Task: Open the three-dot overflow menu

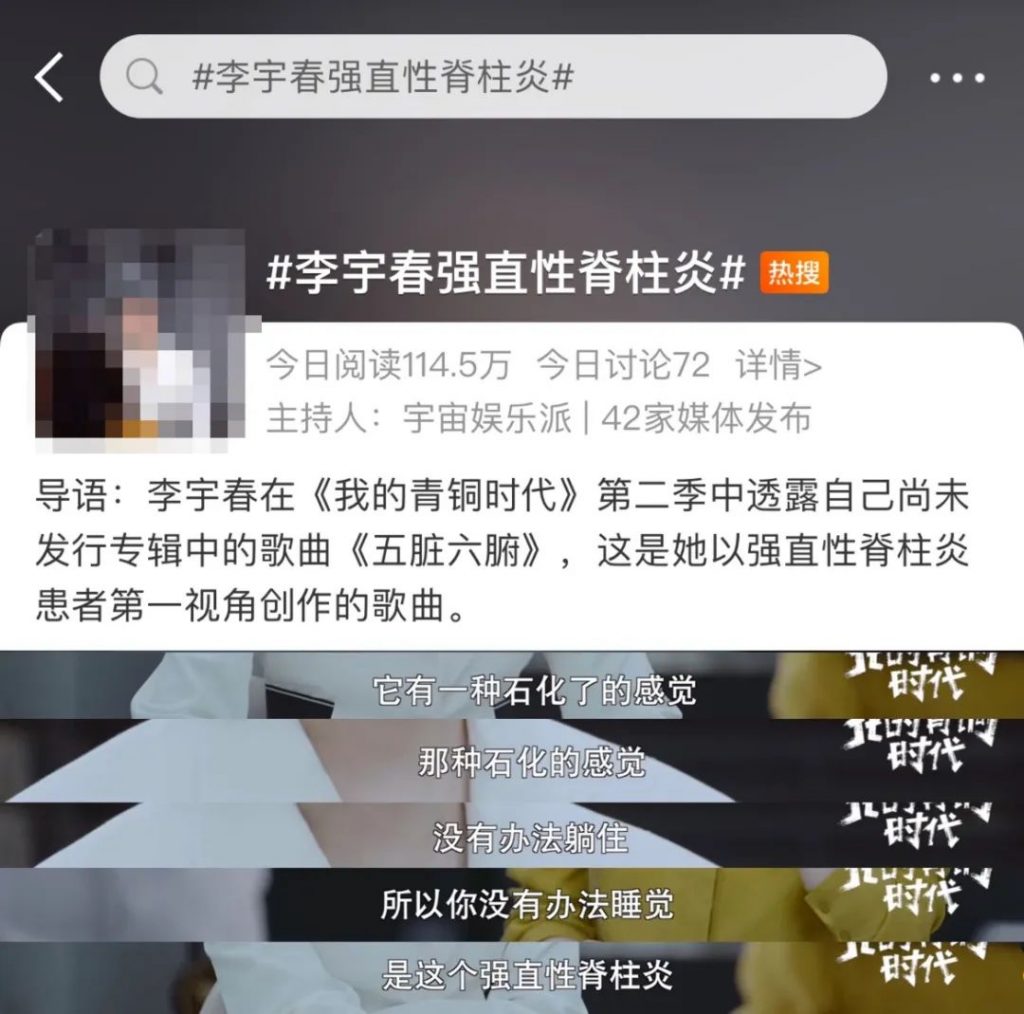Action: coord(957,78)
